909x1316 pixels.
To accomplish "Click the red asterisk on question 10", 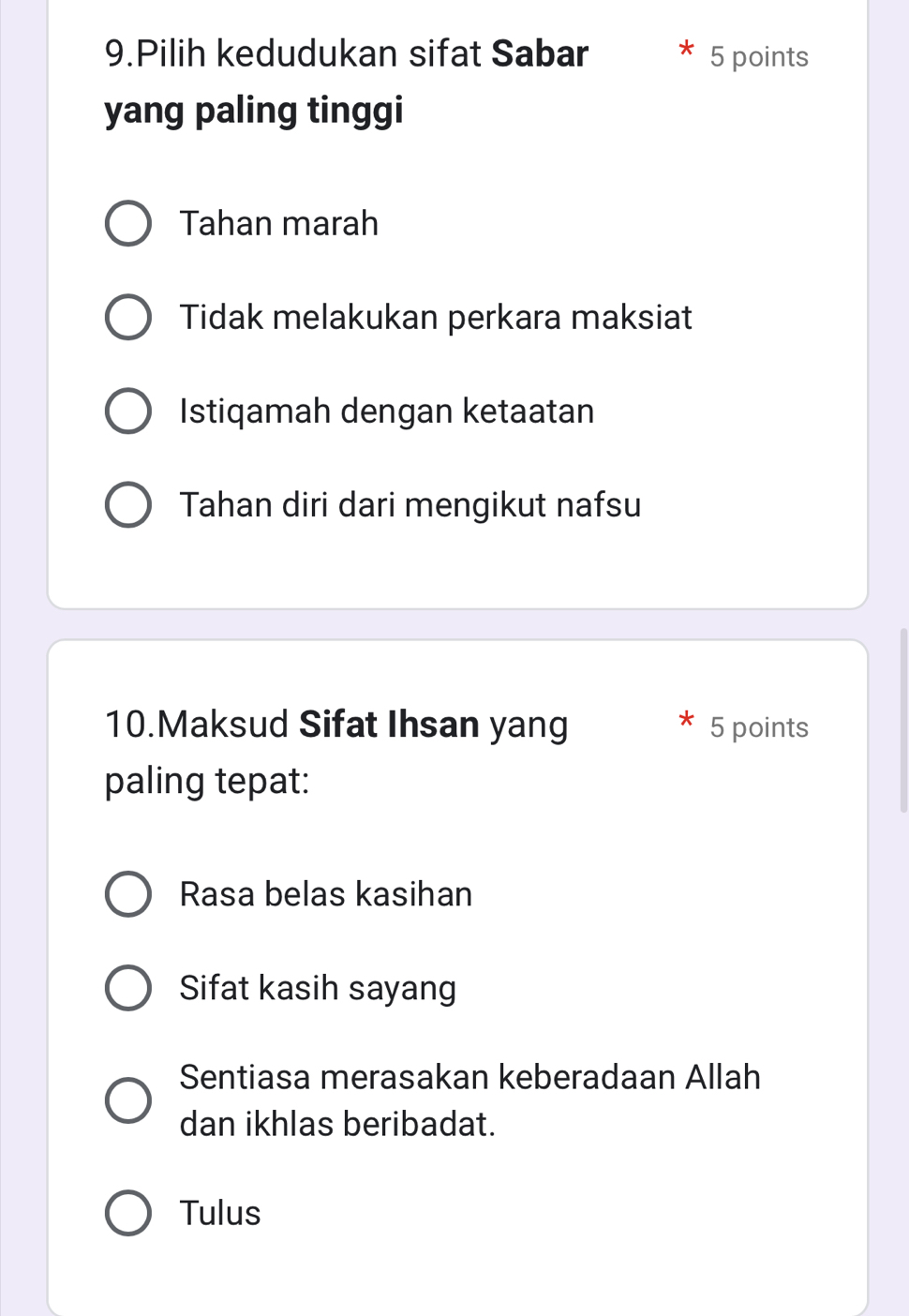I will 685,722.
